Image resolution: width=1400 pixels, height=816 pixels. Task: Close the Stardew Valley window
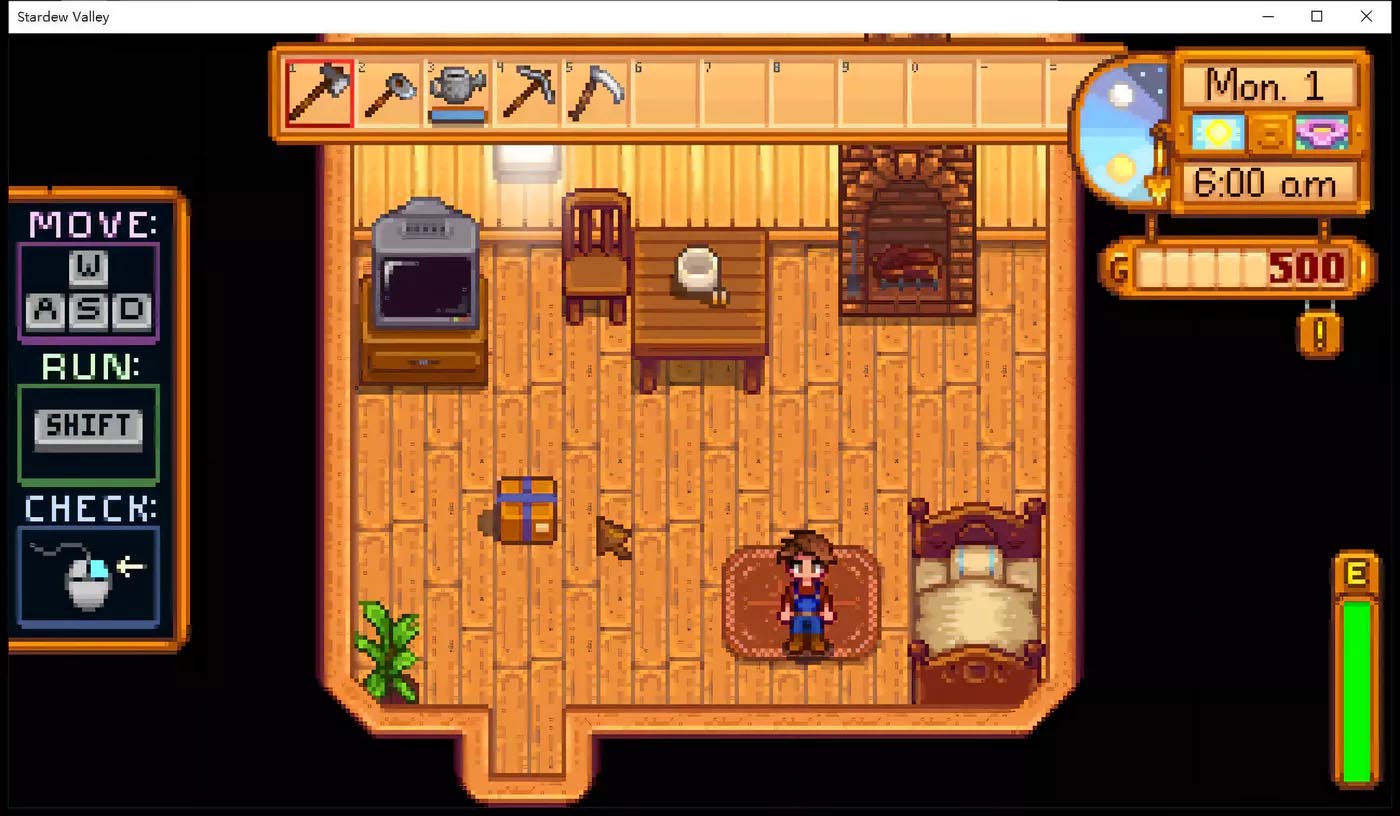[x=1366, y=16]
